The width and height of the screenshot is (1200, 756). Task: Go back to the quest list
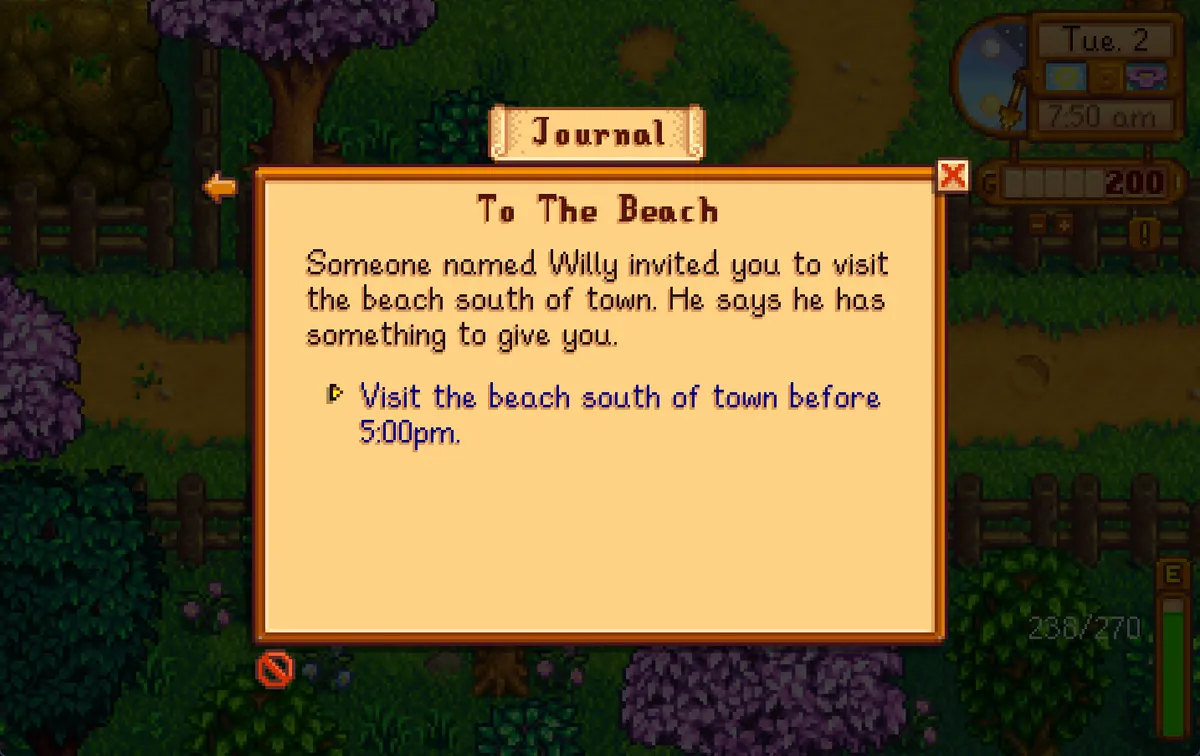click(220, 186)
